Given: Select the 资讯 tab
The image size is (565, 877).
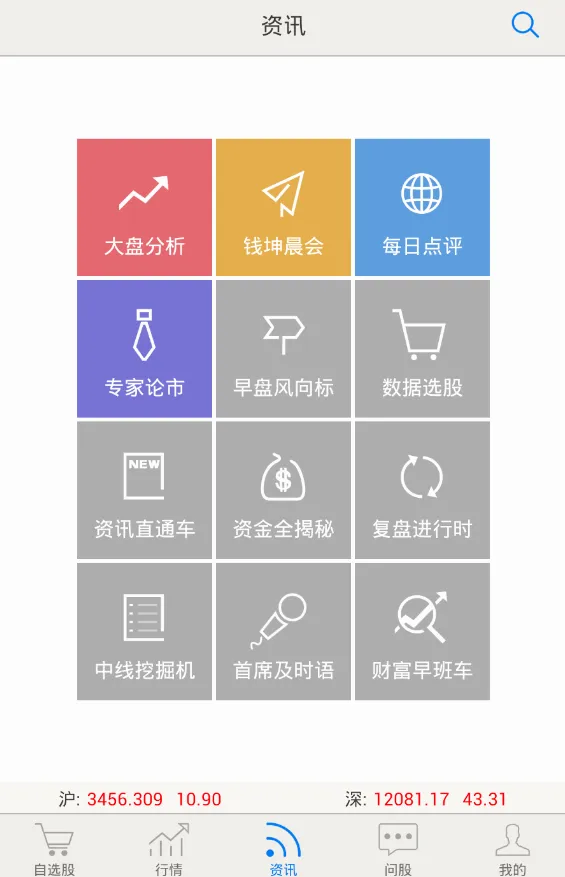Looking at the screenshot, I should [x=283, y=847].
